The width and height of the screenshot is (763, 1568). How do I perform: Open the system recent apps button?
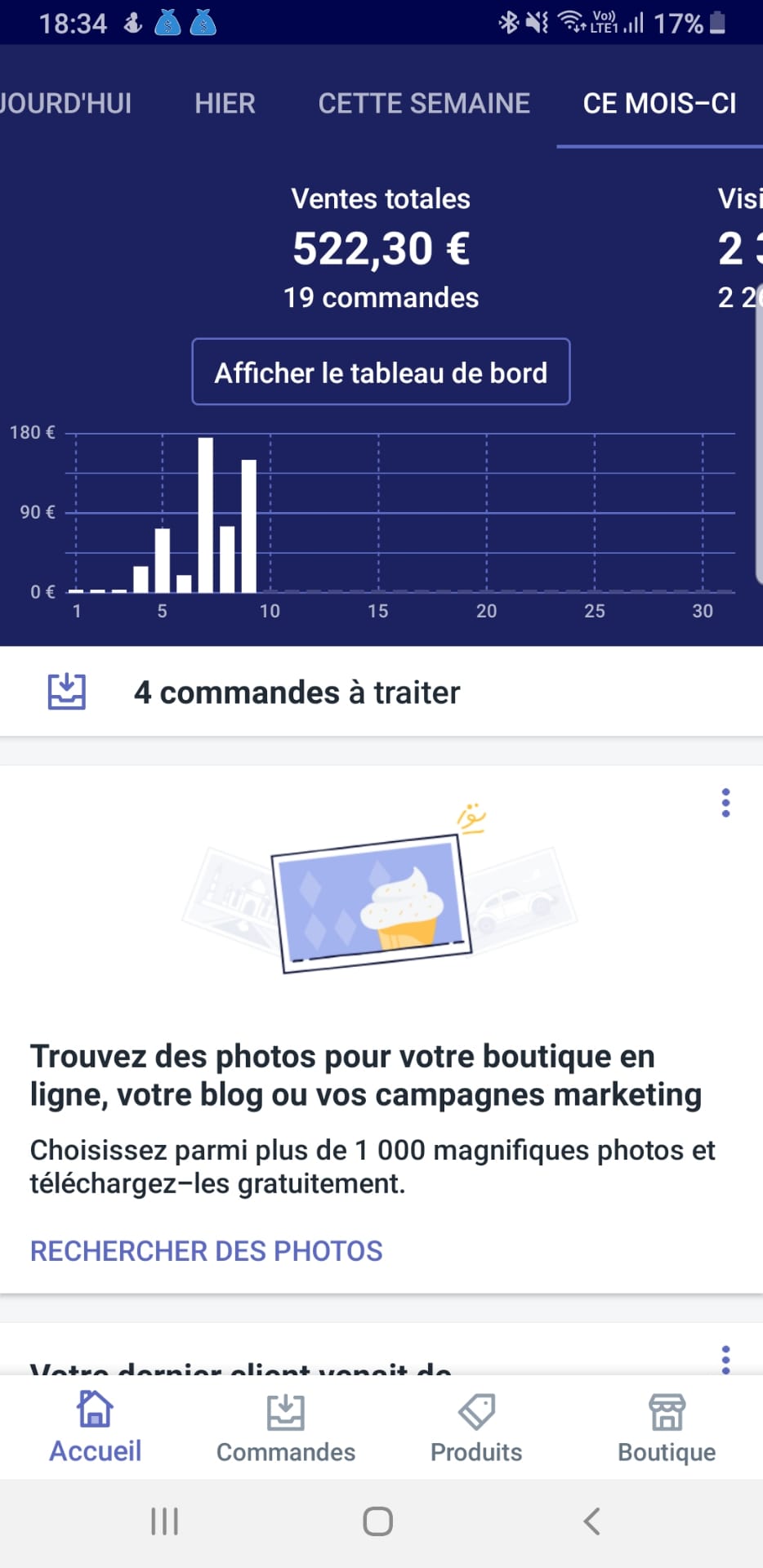164,1521
